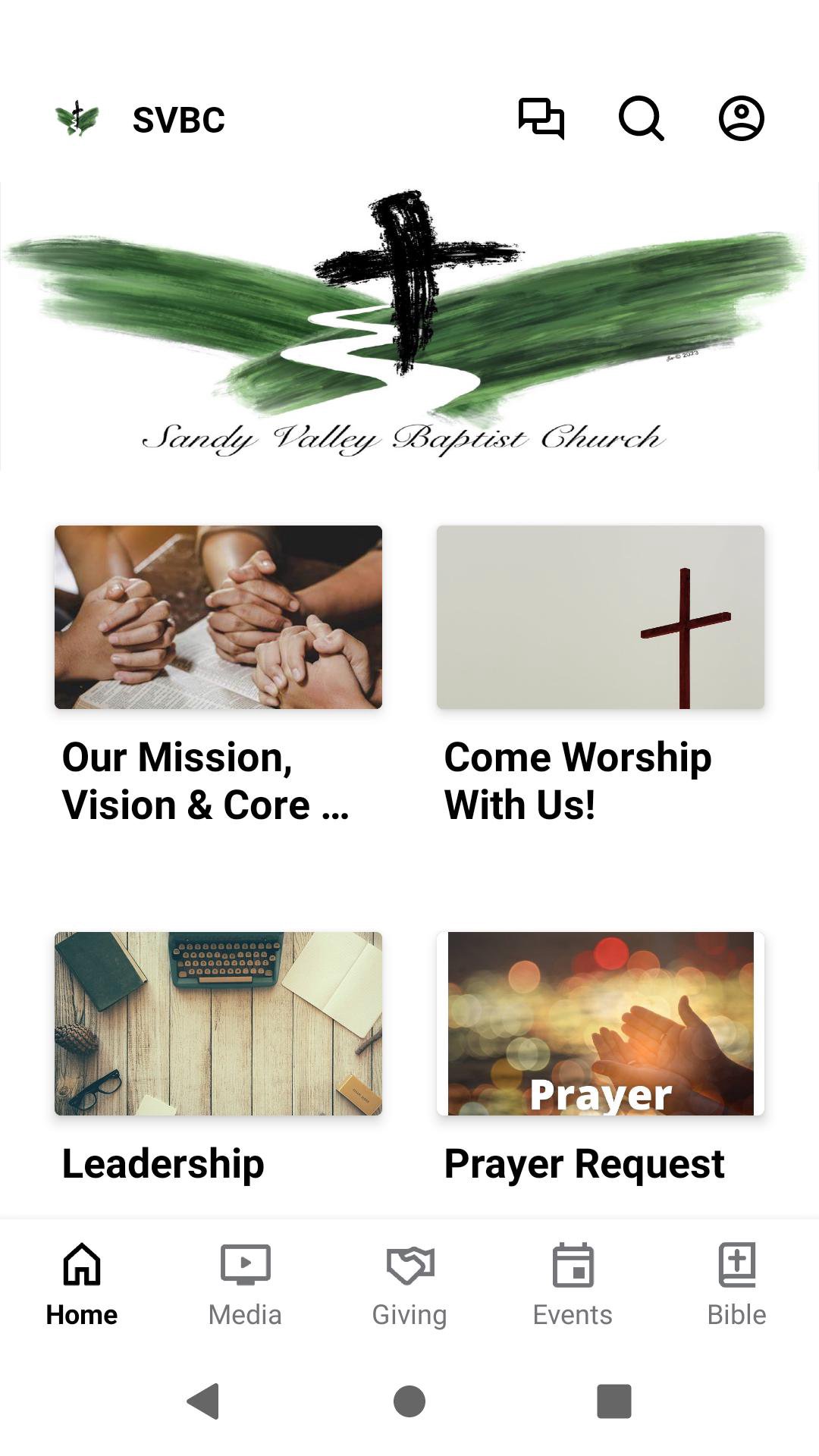Open the user profile icon
Image resolution: width=819 pixels, height=1456 pixels.
click(741, 118)
